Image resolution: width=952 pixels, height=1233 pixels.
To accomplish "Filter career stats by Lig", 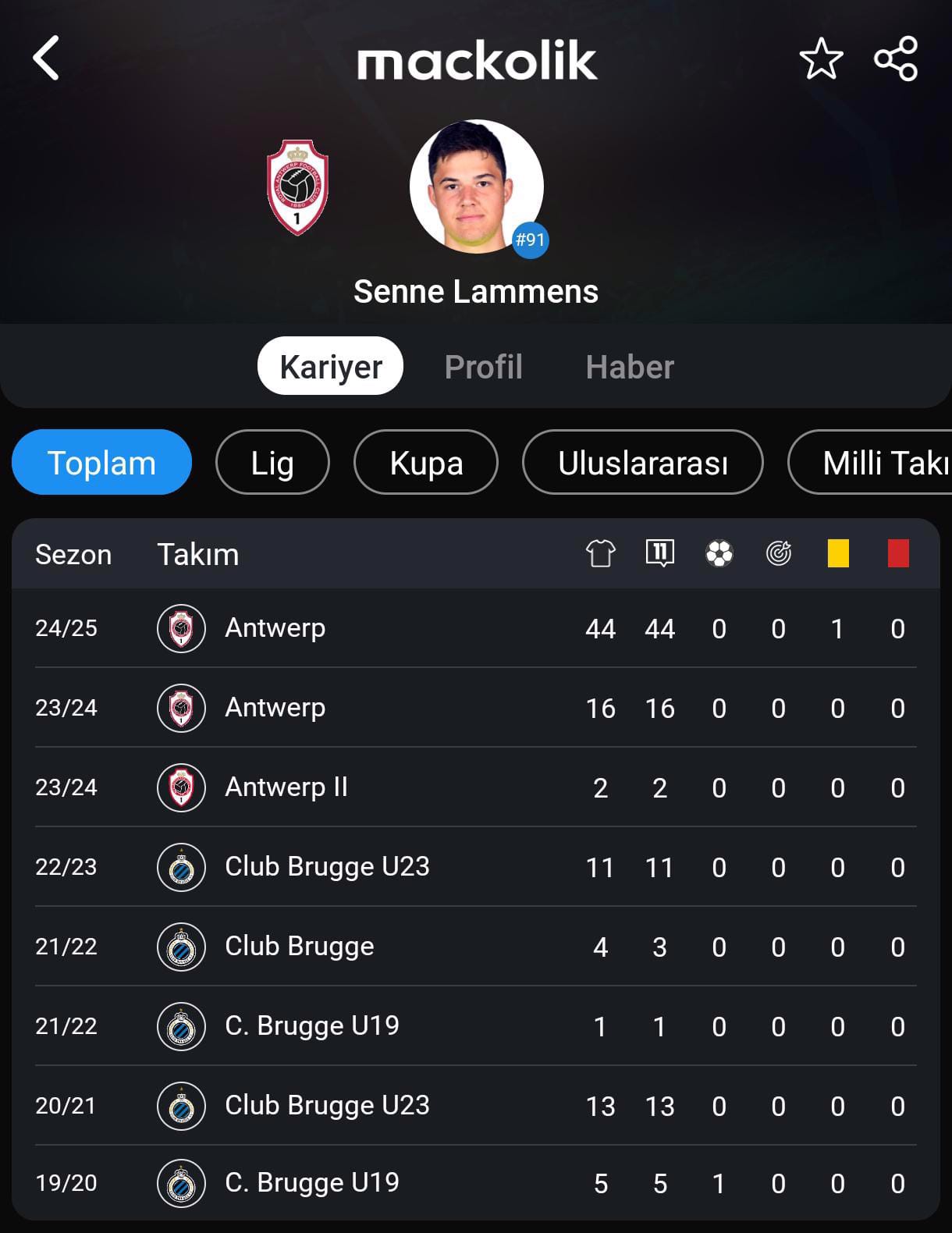I will click(272, 463).
